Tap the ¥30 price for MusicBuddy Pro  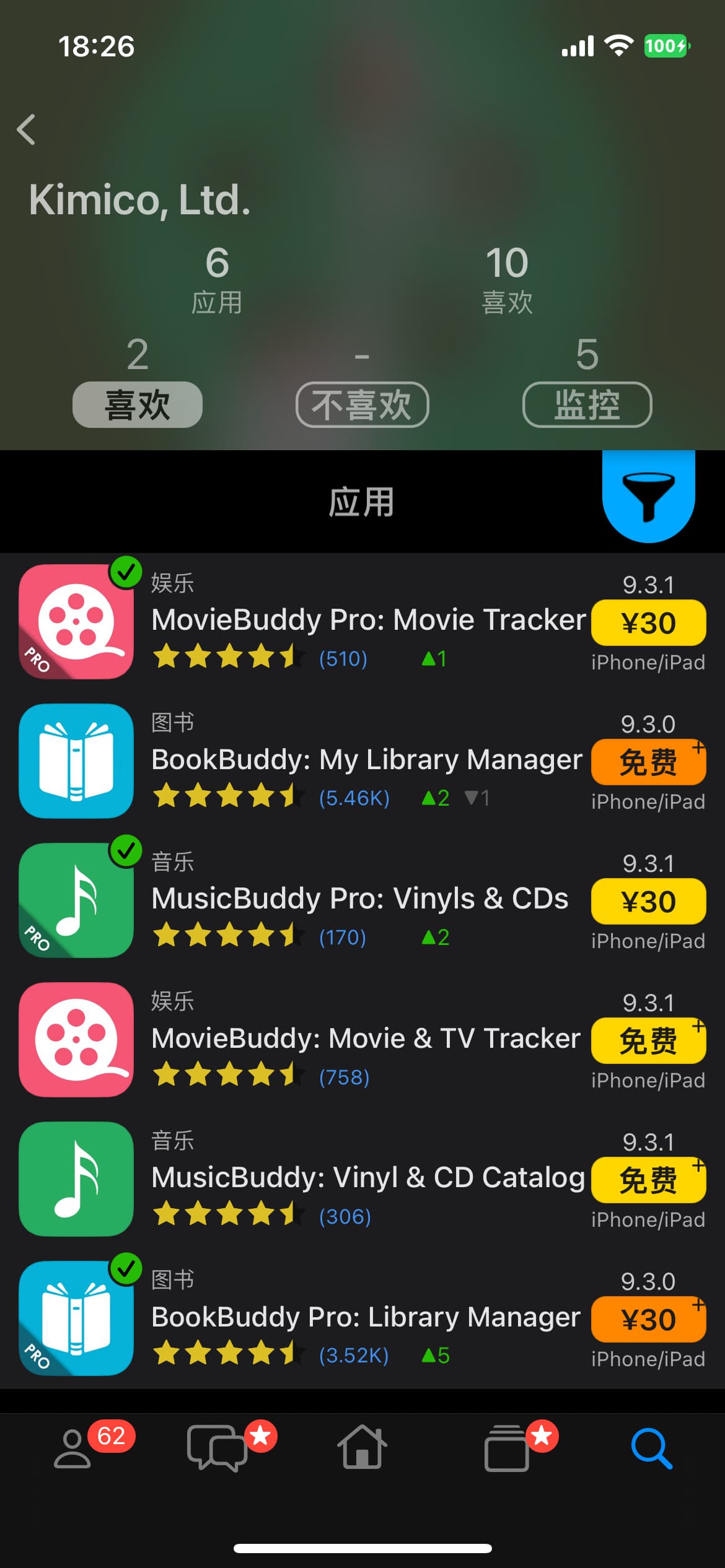[648, 902]
